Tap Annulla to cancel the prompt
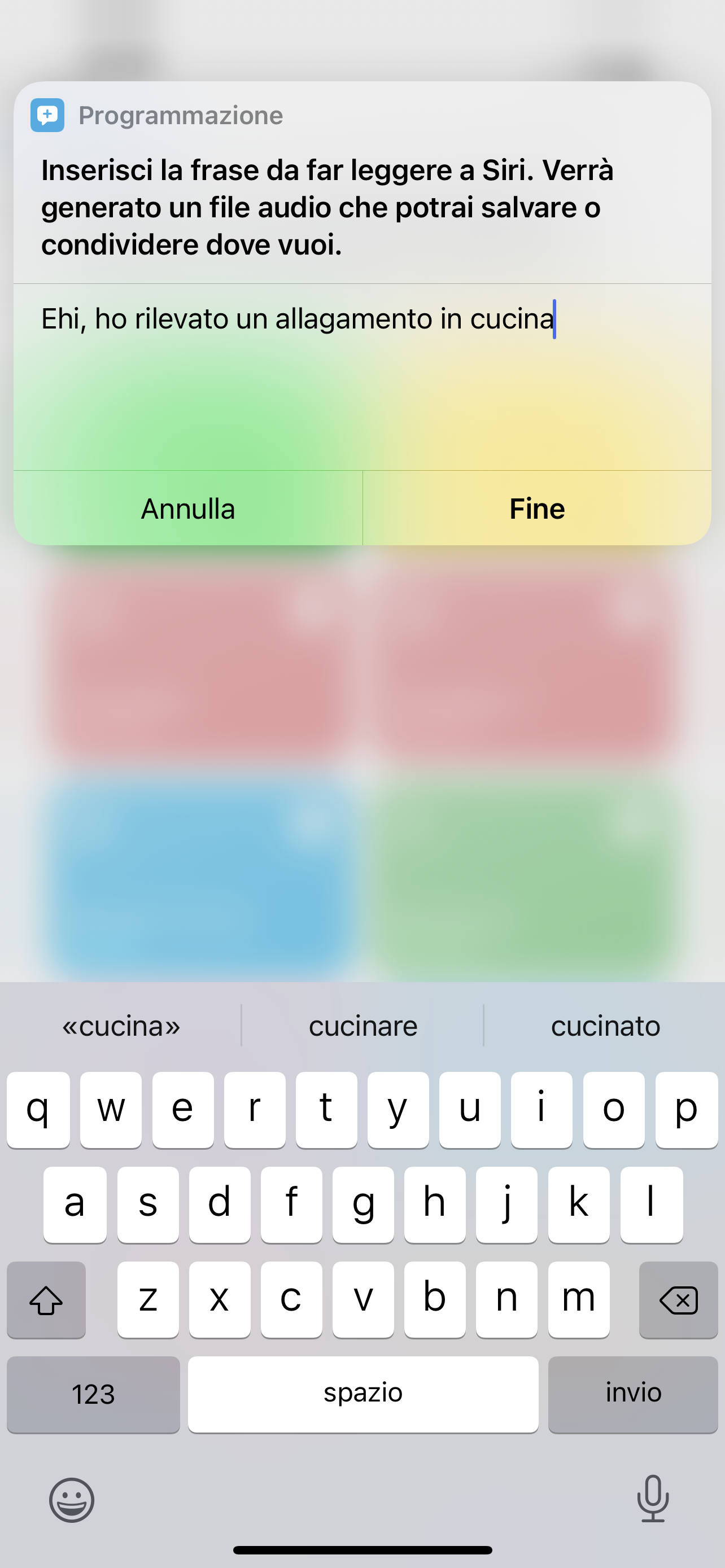Viewport: 725px width, 1568px height. coord(188,508)
